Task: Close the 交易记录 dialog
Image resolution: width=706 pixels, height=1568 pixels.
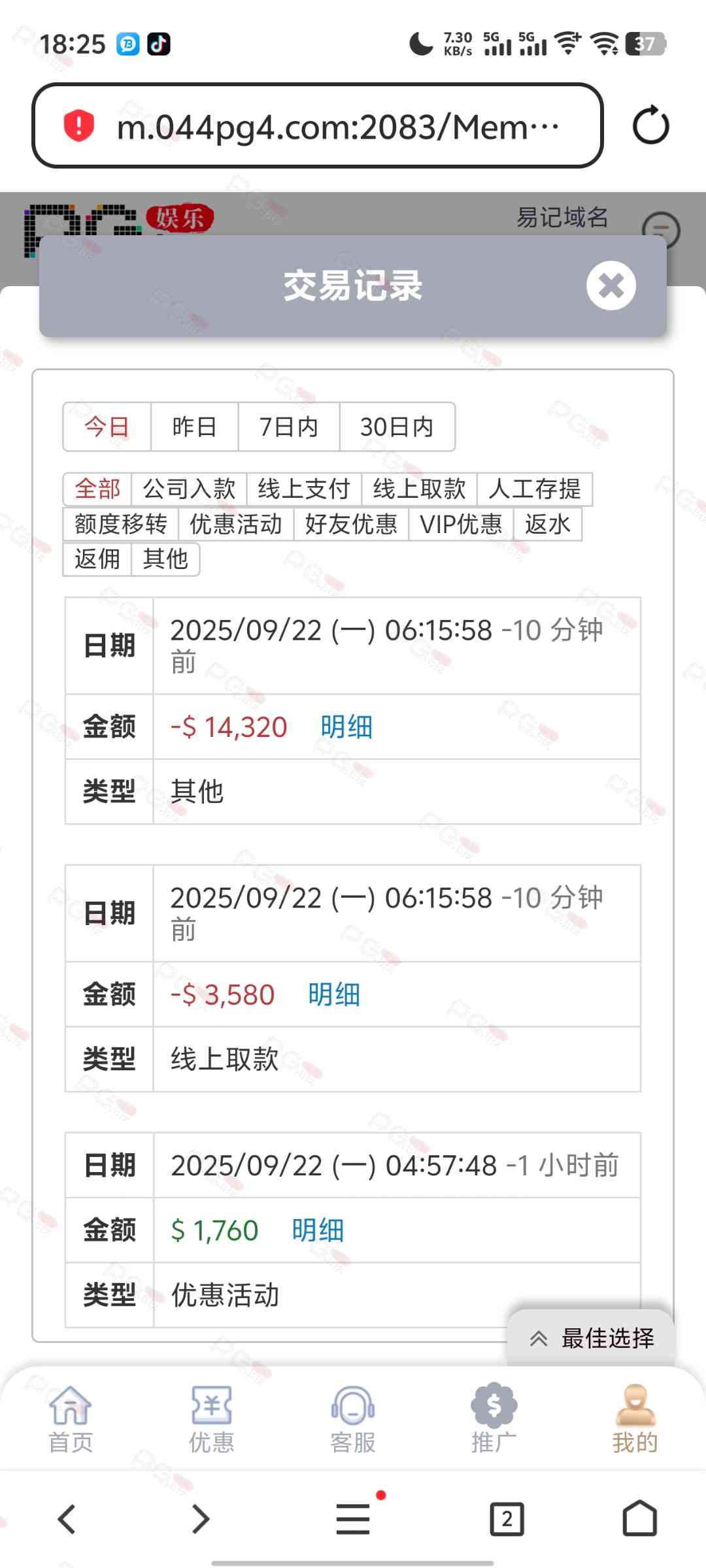Action: (x=611, y=286)
